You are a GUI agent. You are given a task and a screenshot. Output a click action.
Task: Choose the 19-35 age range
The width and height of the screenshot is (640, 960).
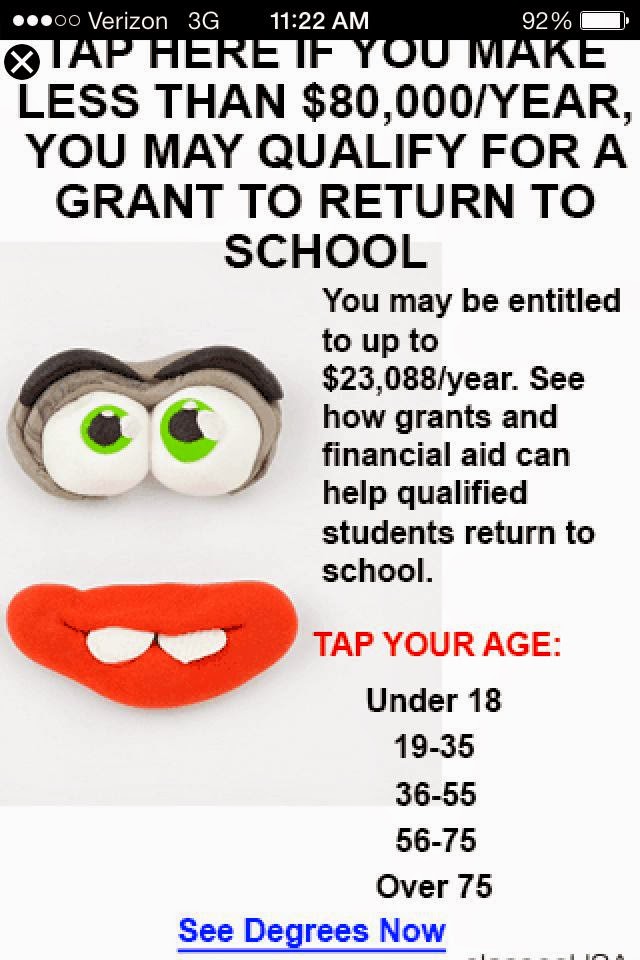pos(434,747)
